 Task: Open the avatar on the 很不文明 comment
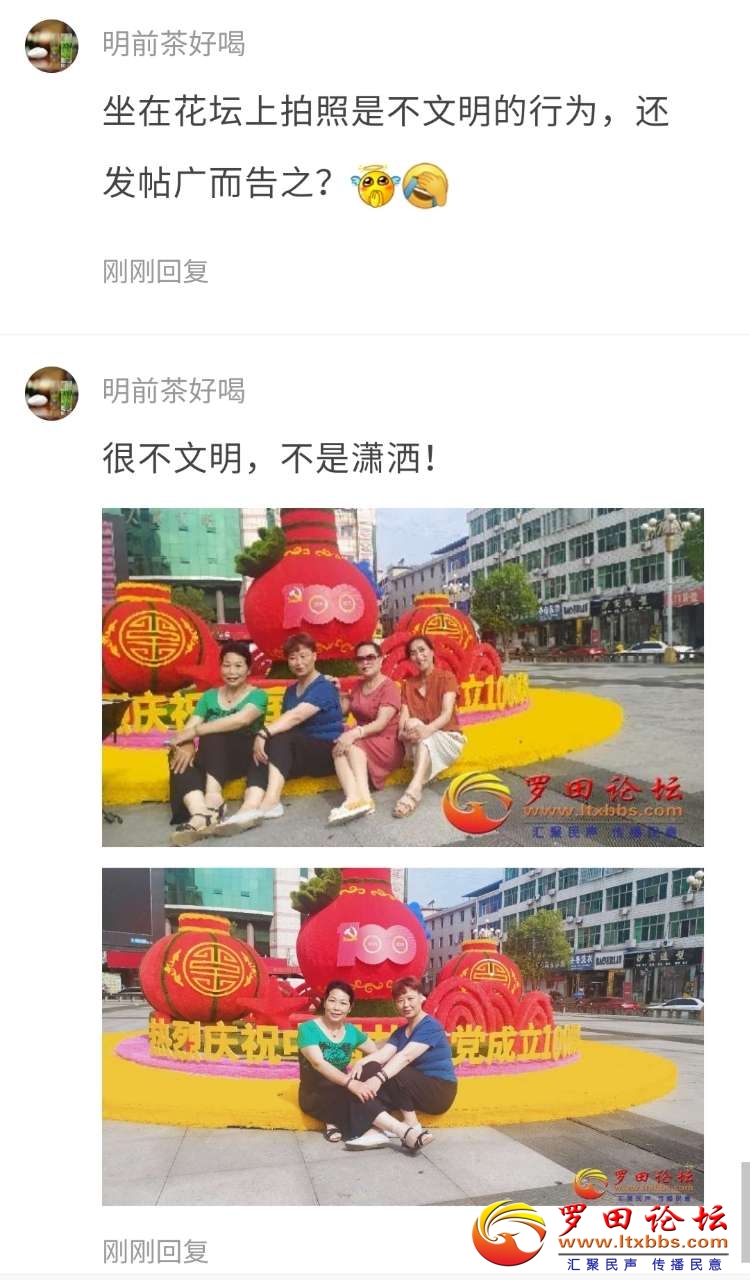click(x=51, y=393)
